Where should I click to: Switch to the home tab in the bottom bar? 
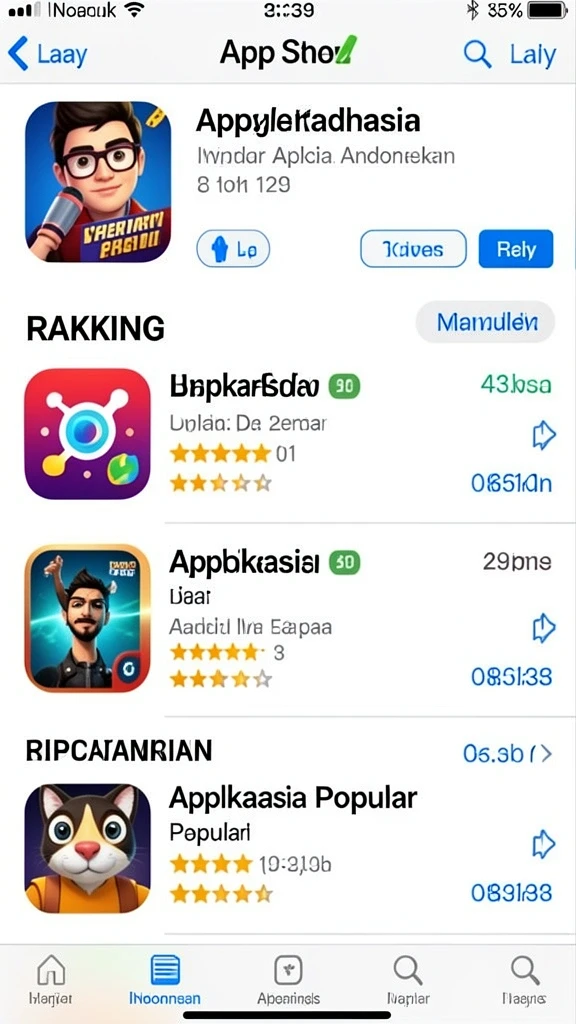51,979
